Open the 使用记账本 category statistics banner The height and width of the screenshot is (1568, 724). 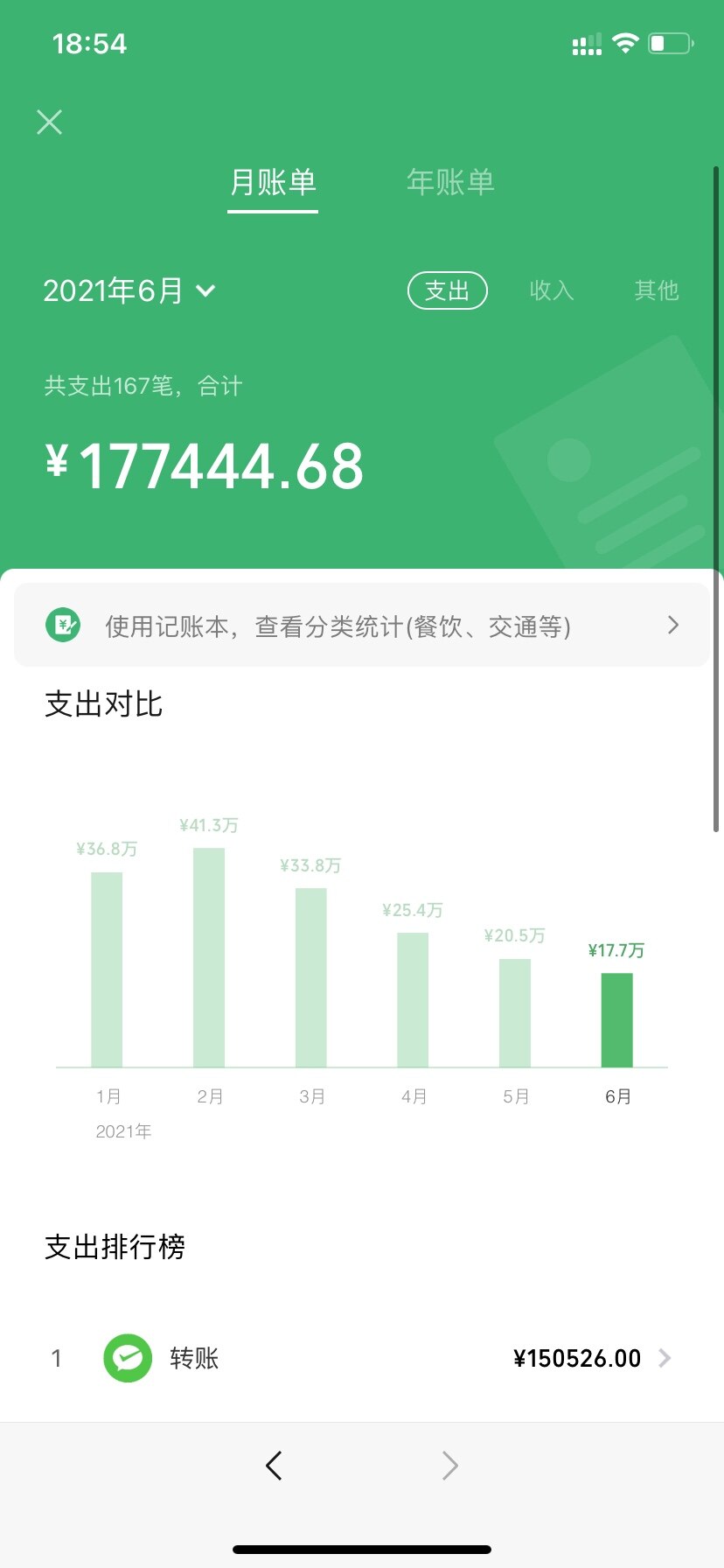tap(361, 626)
